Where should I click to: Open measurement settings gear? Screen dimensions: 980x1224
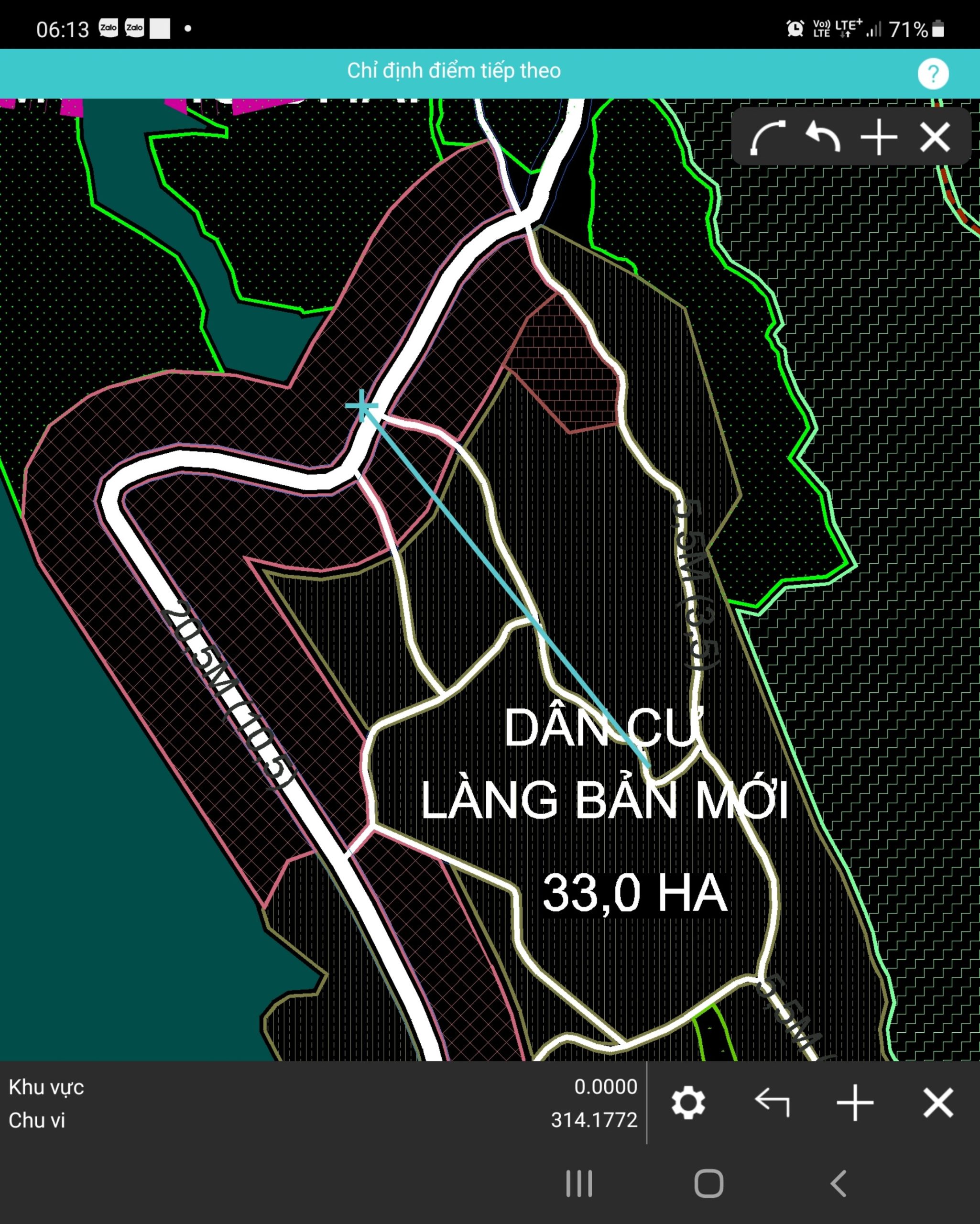(688, 1103)
